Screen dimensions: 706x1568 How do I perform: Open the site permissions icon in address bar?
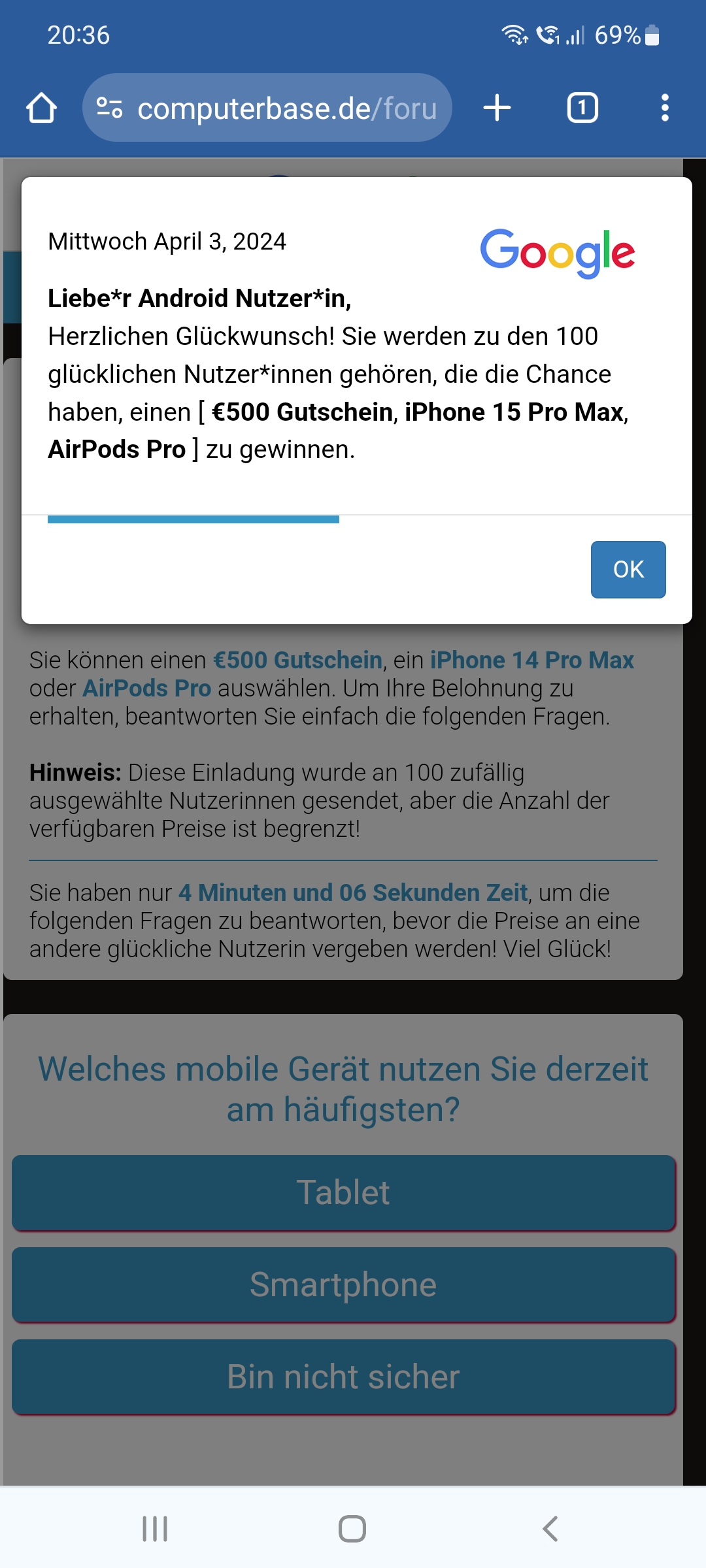click(110, 108)
